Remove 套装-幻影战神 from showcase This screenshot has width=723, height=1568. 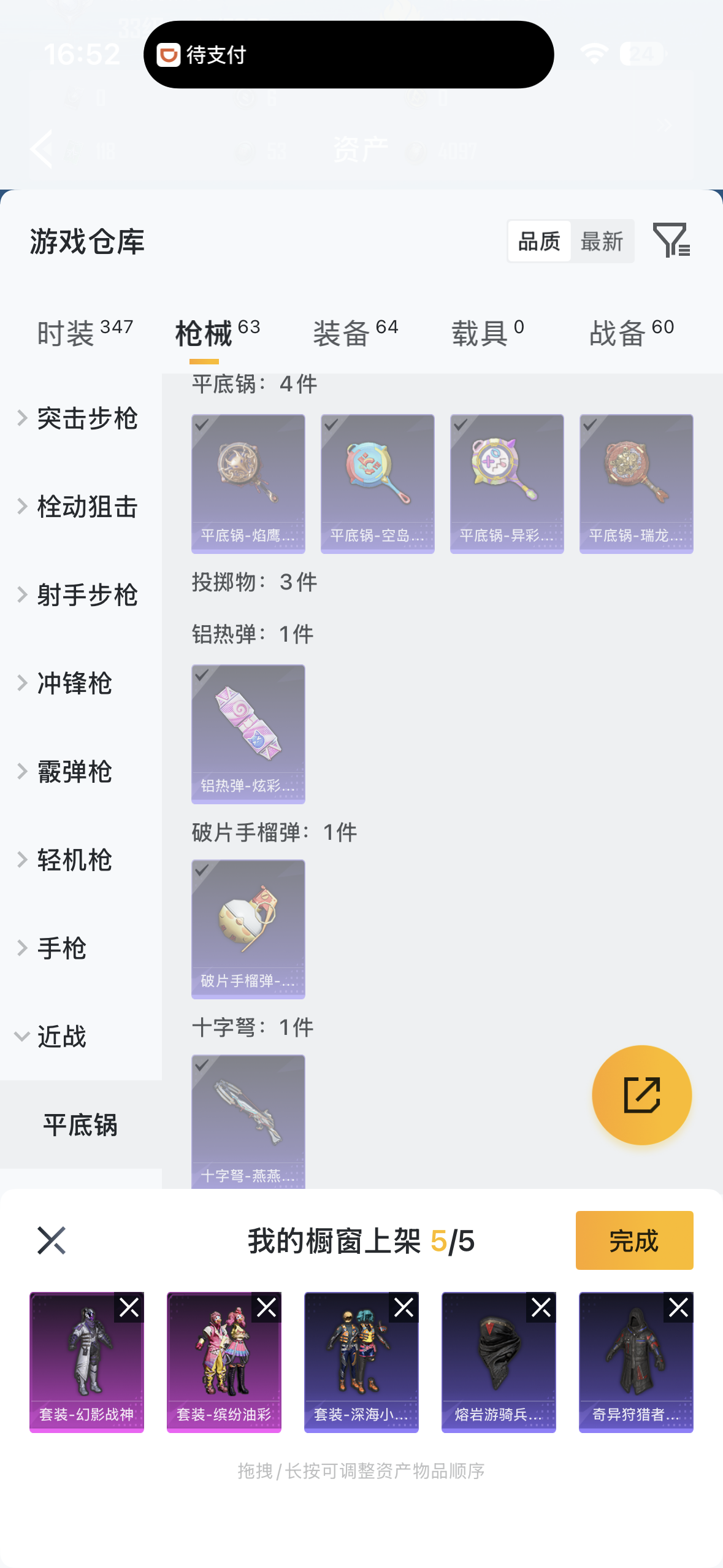[129, 1307]
